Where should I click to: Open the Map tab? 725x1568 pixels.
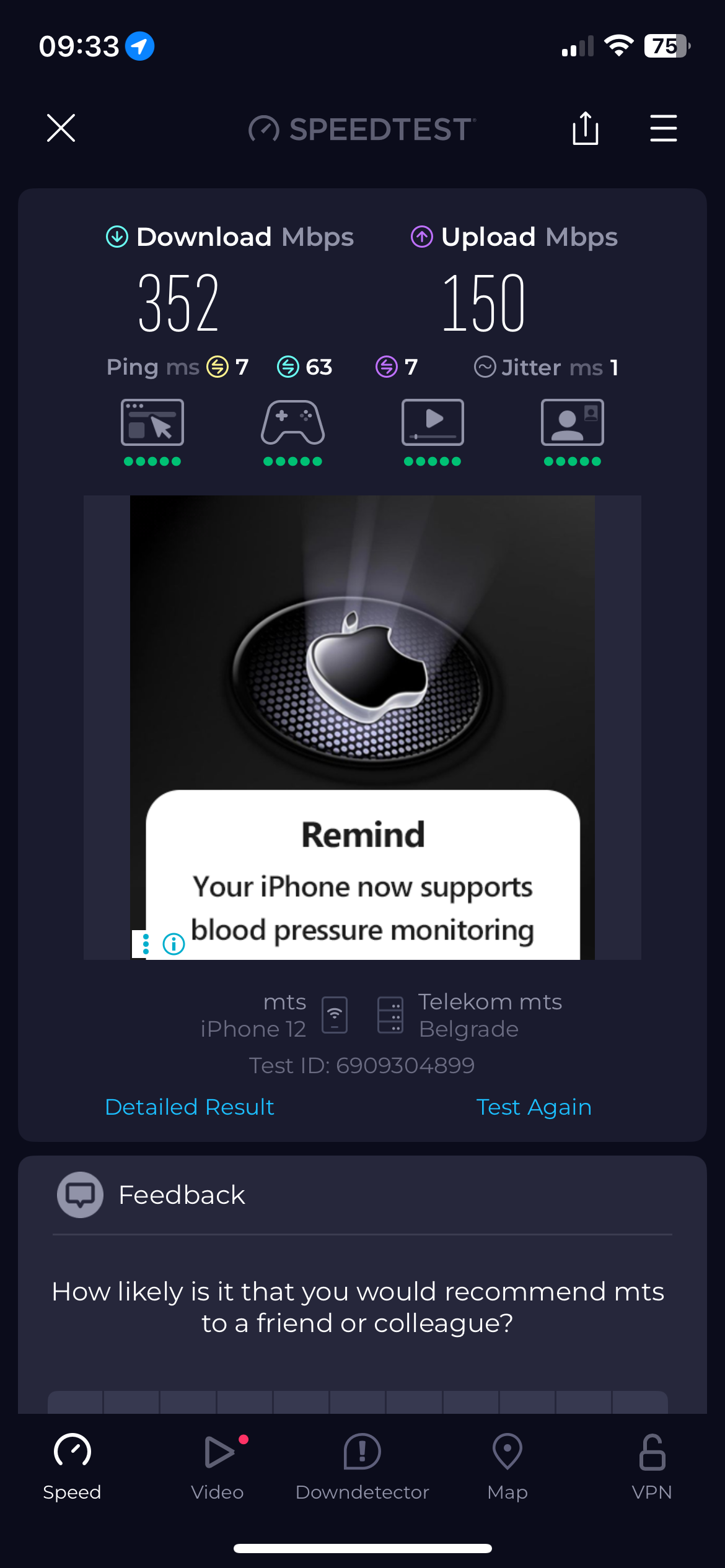(507, 1466)
